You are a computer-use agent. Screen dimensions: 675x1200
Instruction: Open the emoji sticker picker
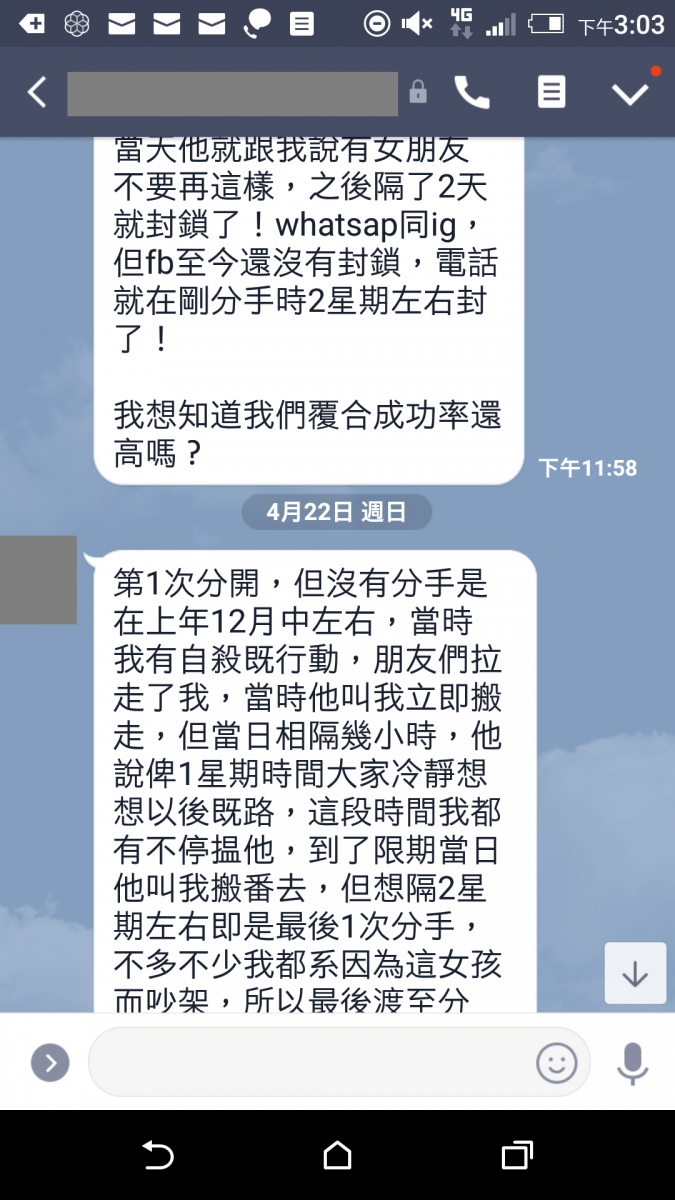557,1062
